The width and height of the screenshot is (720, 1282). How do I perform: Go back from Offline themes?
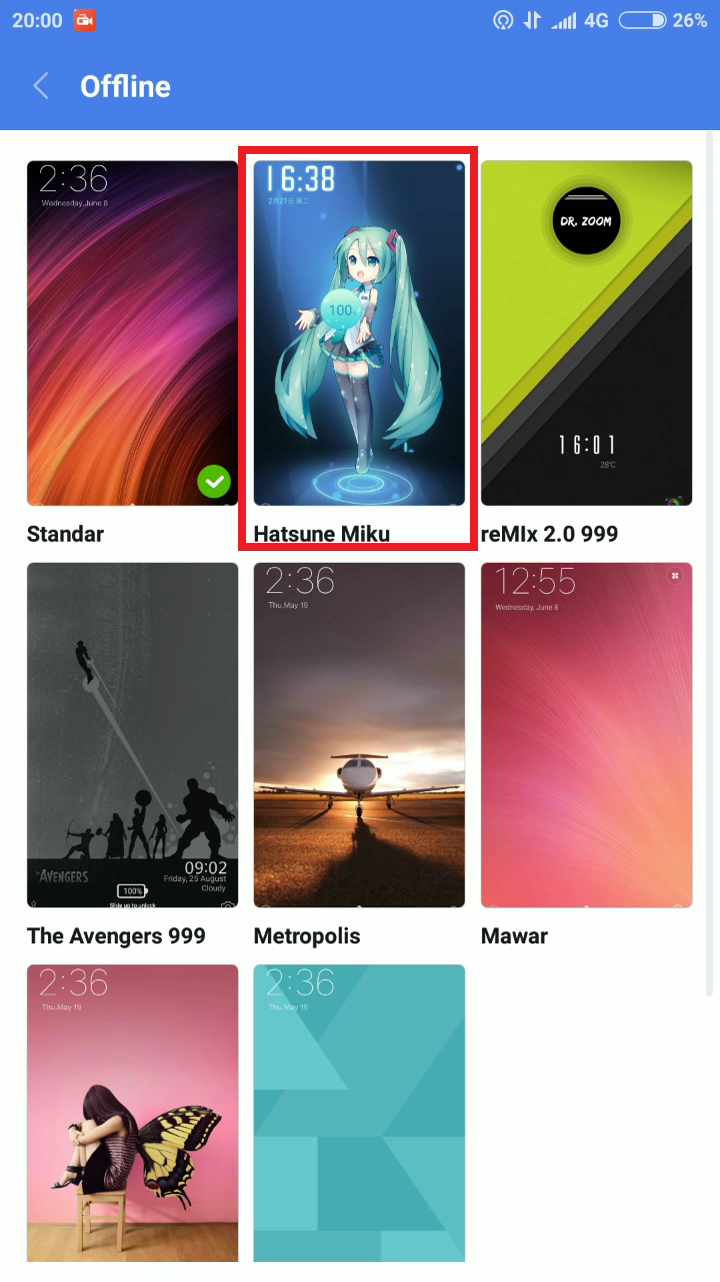click(x=41, y=86)
